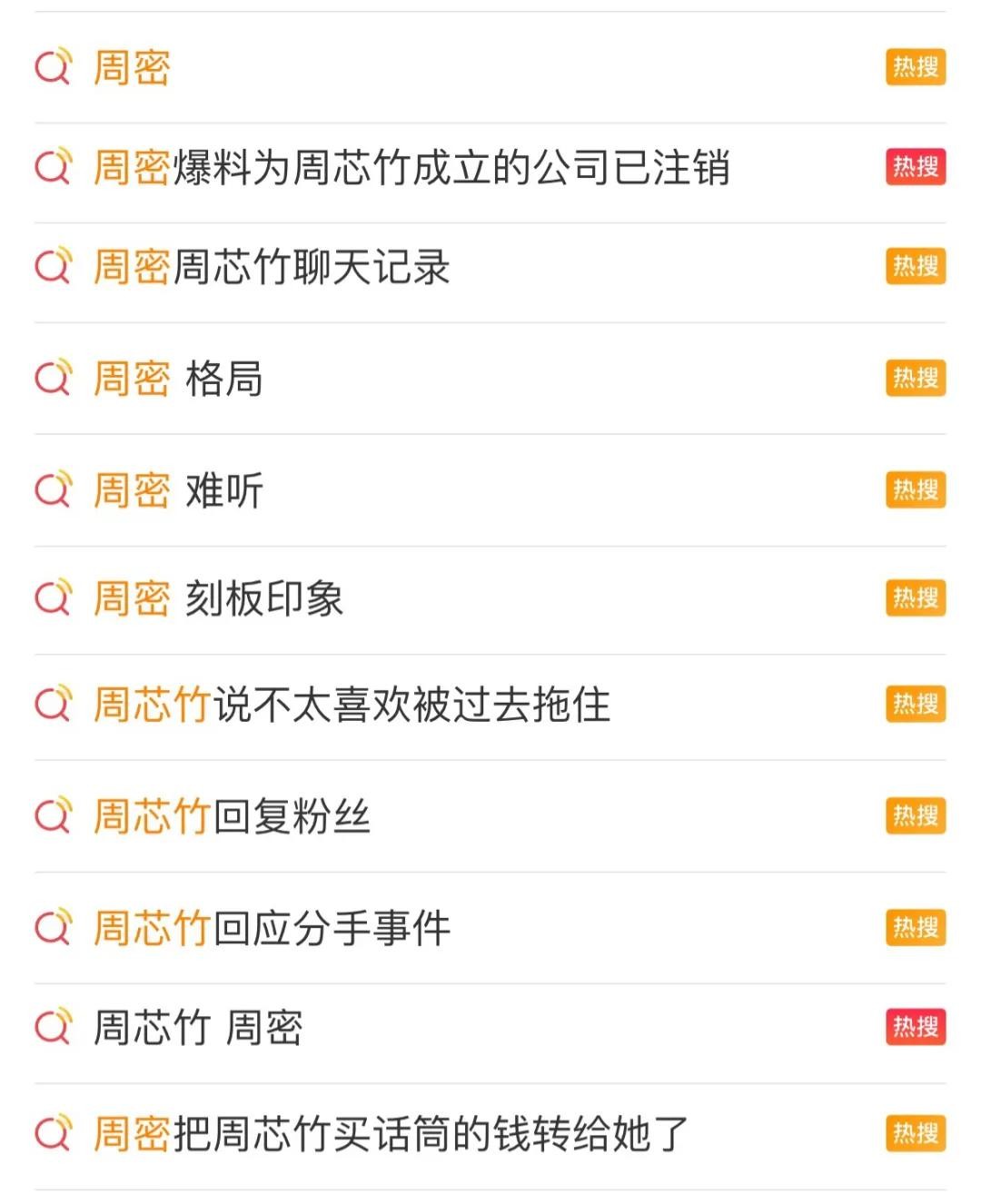981x1204 pixels.
Task: Select 周密爆料为周芯竹成立的公司已注销 suggestion
Action: (x=411, y=168)
